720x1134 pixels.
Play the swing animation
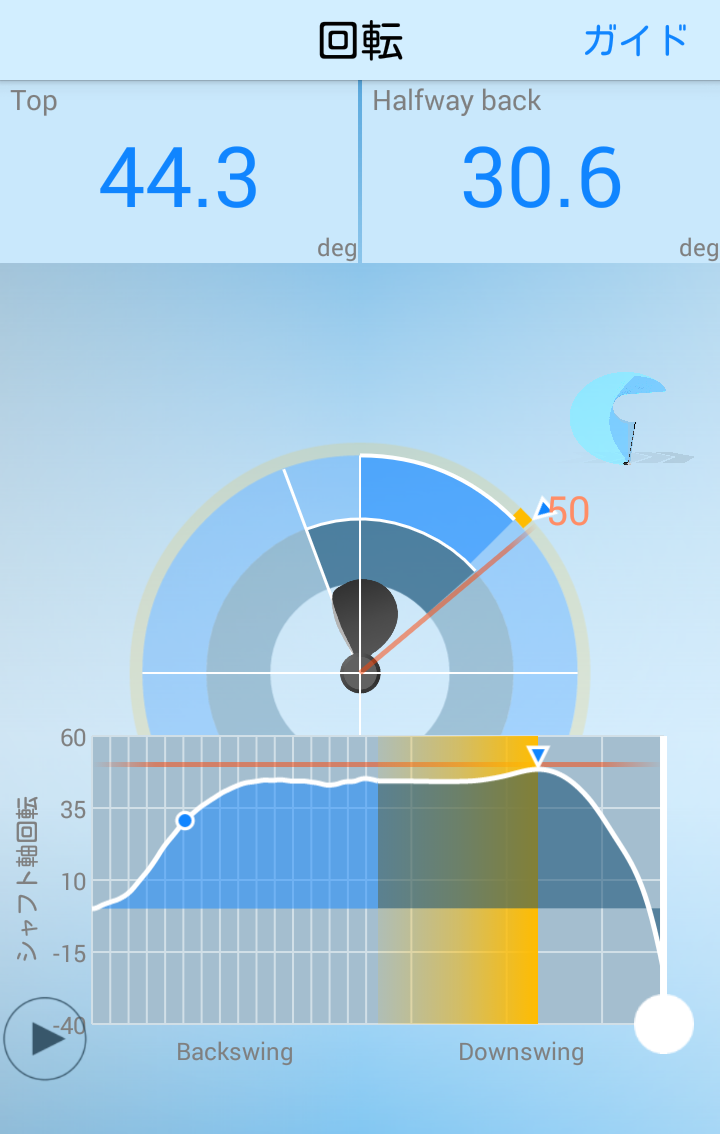(x=45, y=1039)
